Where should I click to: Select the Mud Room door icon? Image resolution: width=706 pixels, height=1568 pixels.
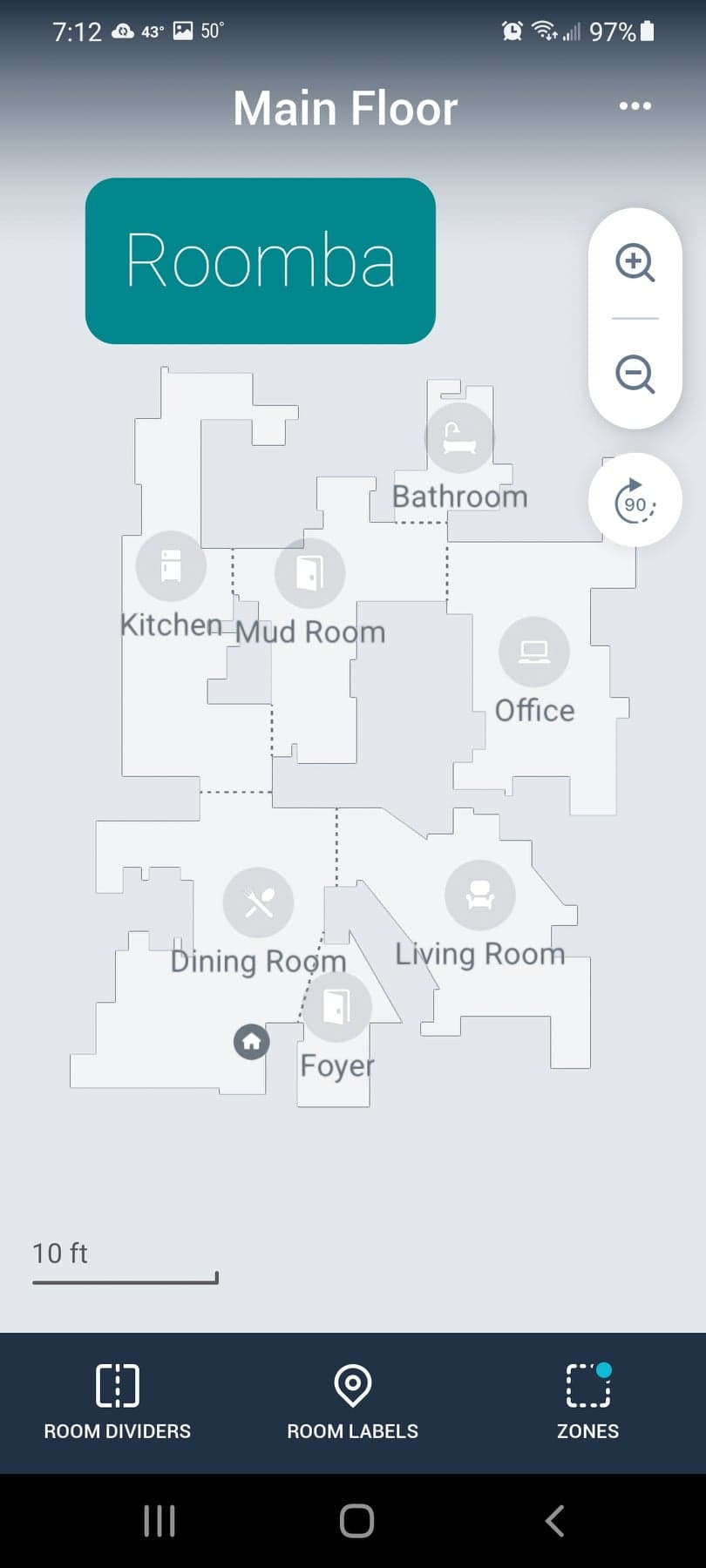(x=309, y=573)
